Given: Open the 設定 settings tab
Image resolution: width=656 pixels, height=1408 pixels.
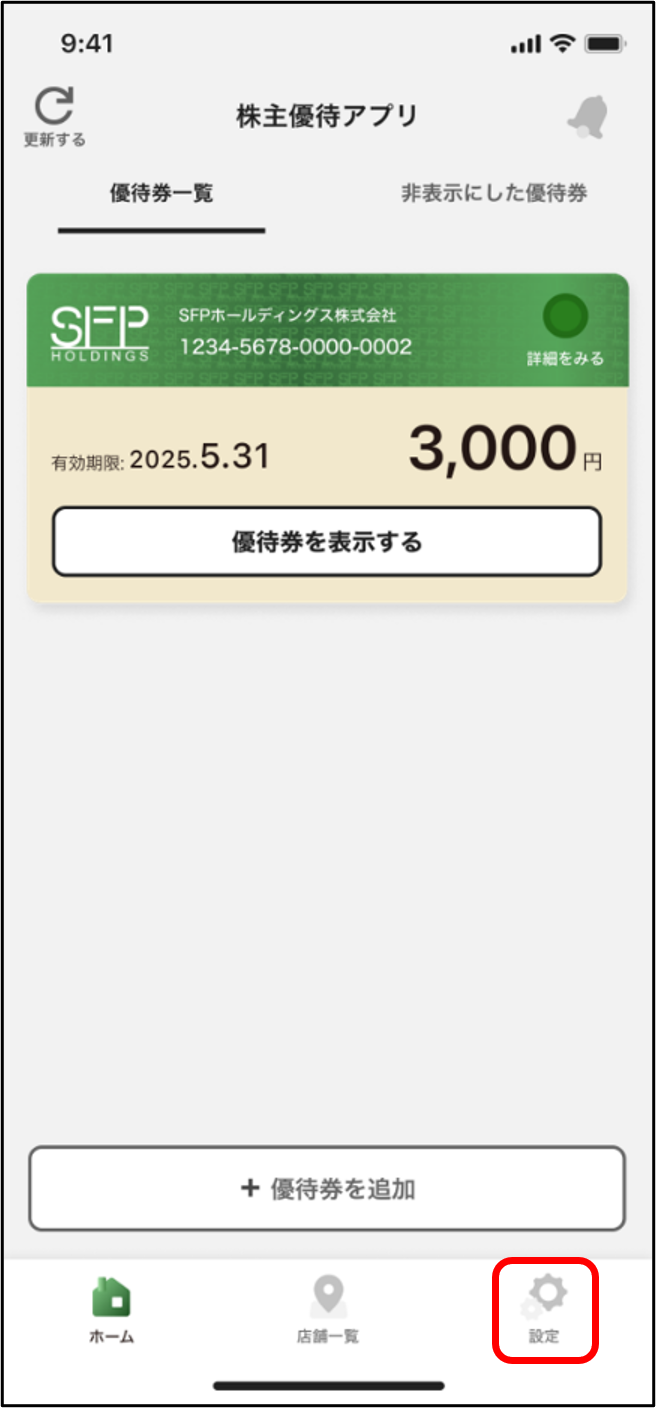Looking at the screenshot, I should click(x=545, y=1311).
